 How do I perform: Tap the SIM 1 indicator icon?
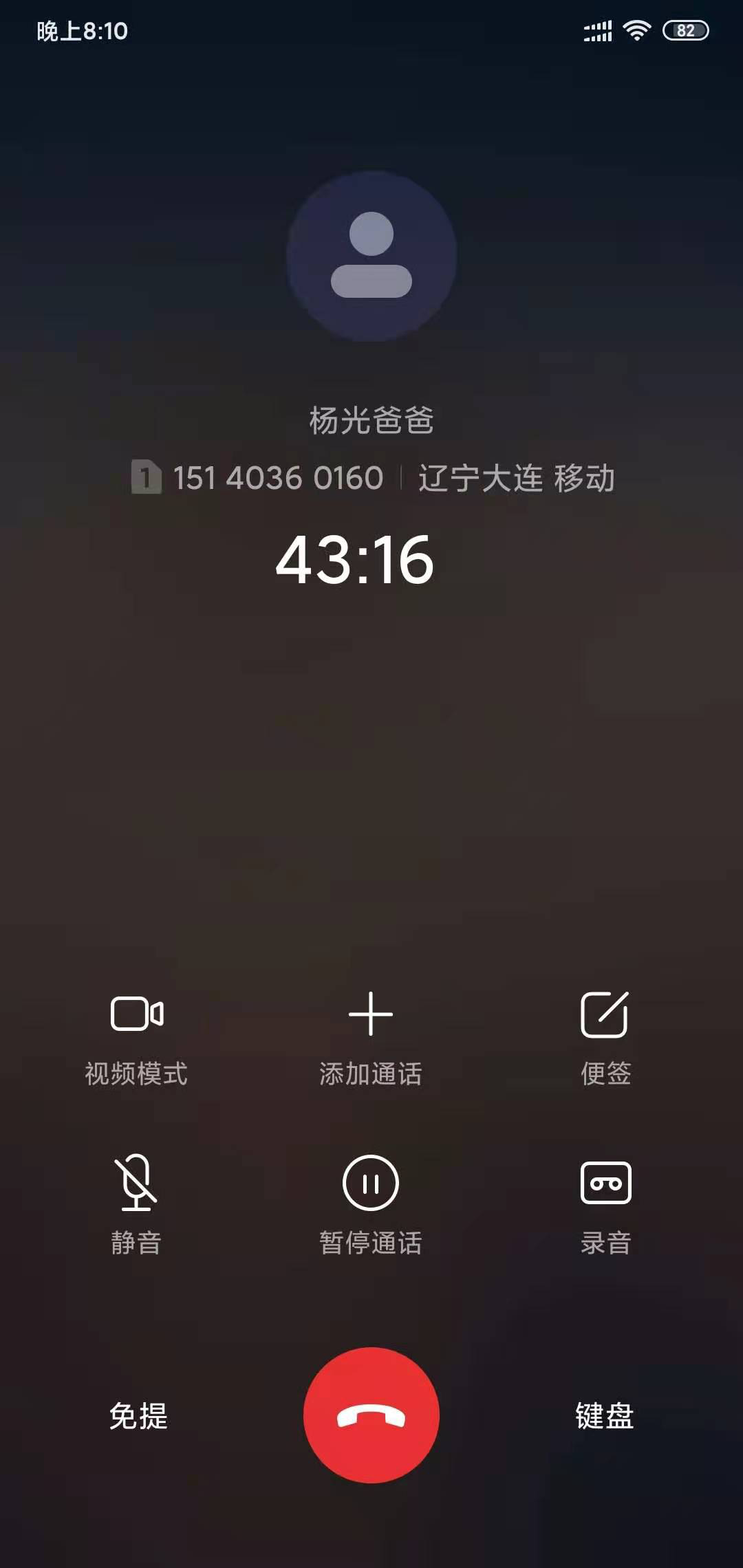coord(145,477)
